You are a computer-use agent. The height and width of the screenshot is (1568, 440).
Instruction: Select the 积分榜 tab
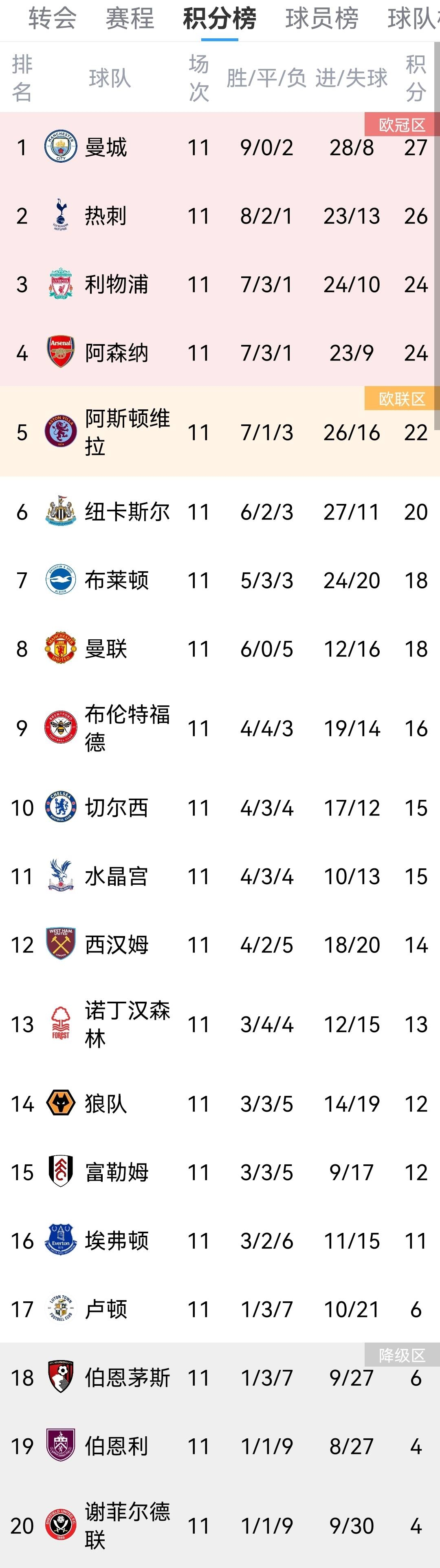tap(219, 18)
